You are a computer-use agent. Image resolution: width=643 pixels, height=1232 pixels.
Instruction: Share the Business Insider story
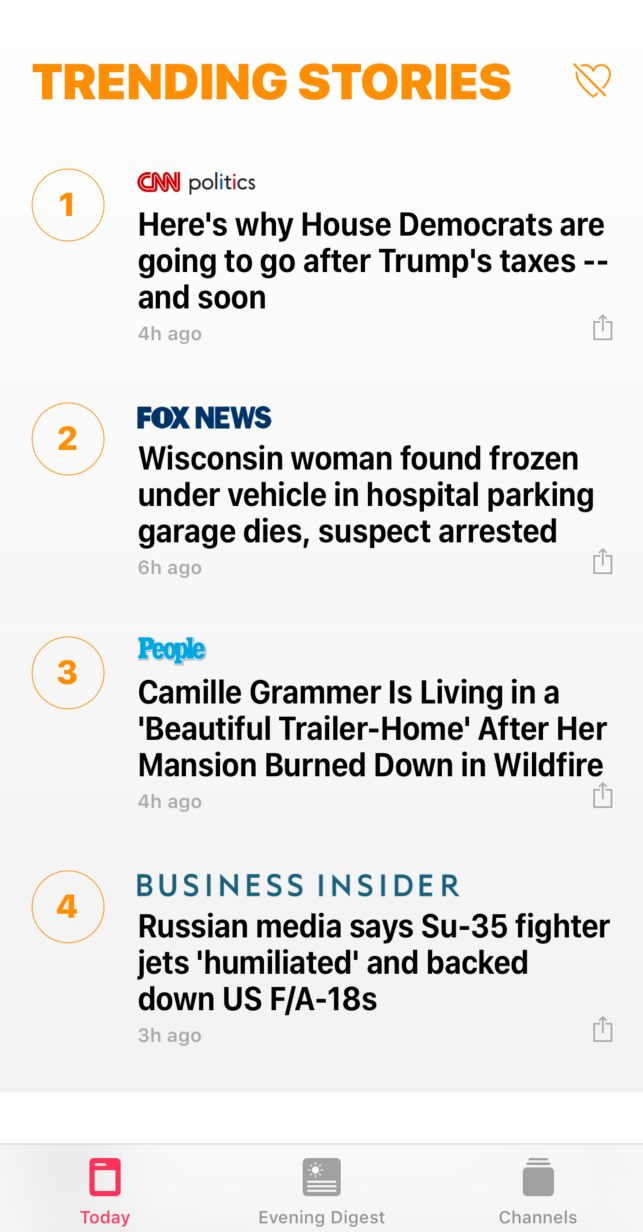tap(602, 1030)
